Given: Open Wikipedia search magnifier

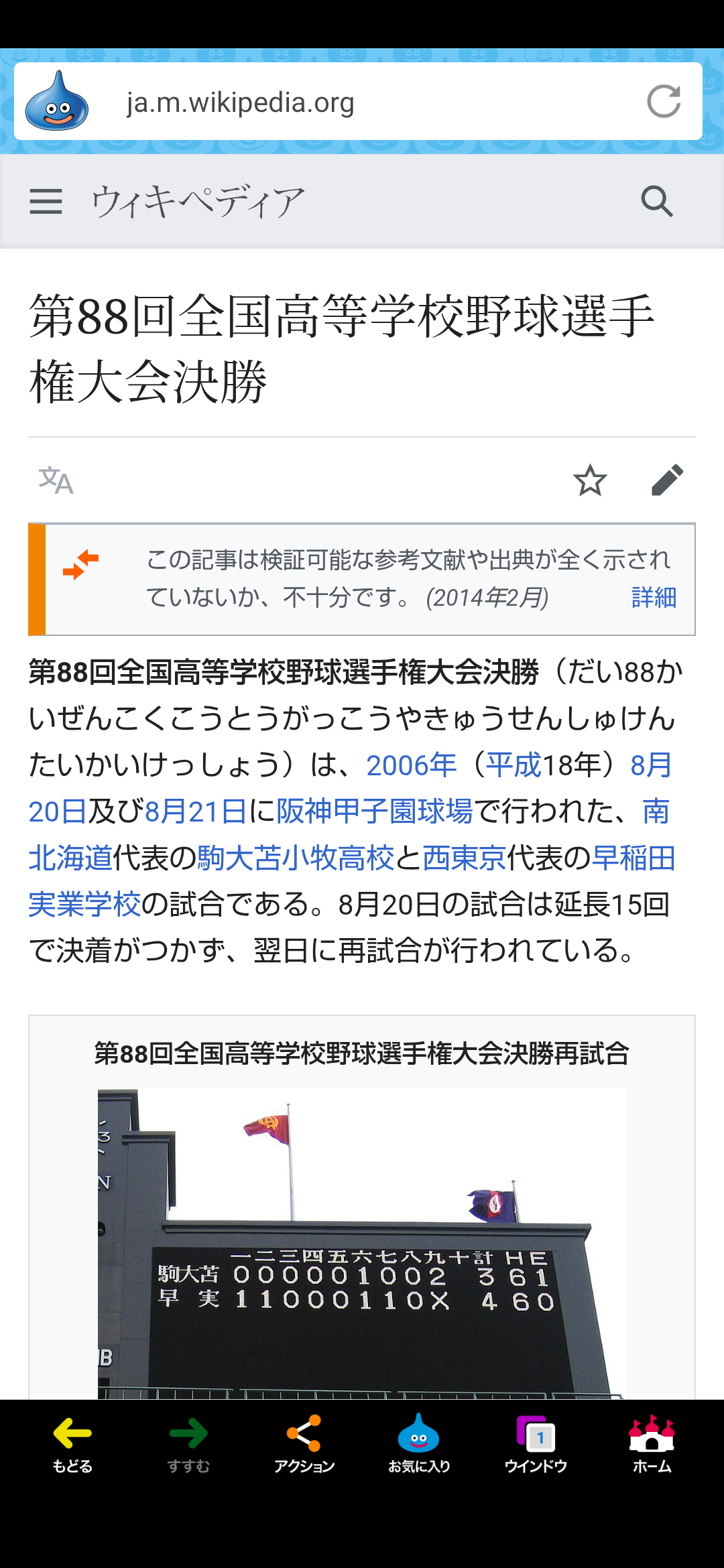Looking at the screenshot, I should [657, 201].
